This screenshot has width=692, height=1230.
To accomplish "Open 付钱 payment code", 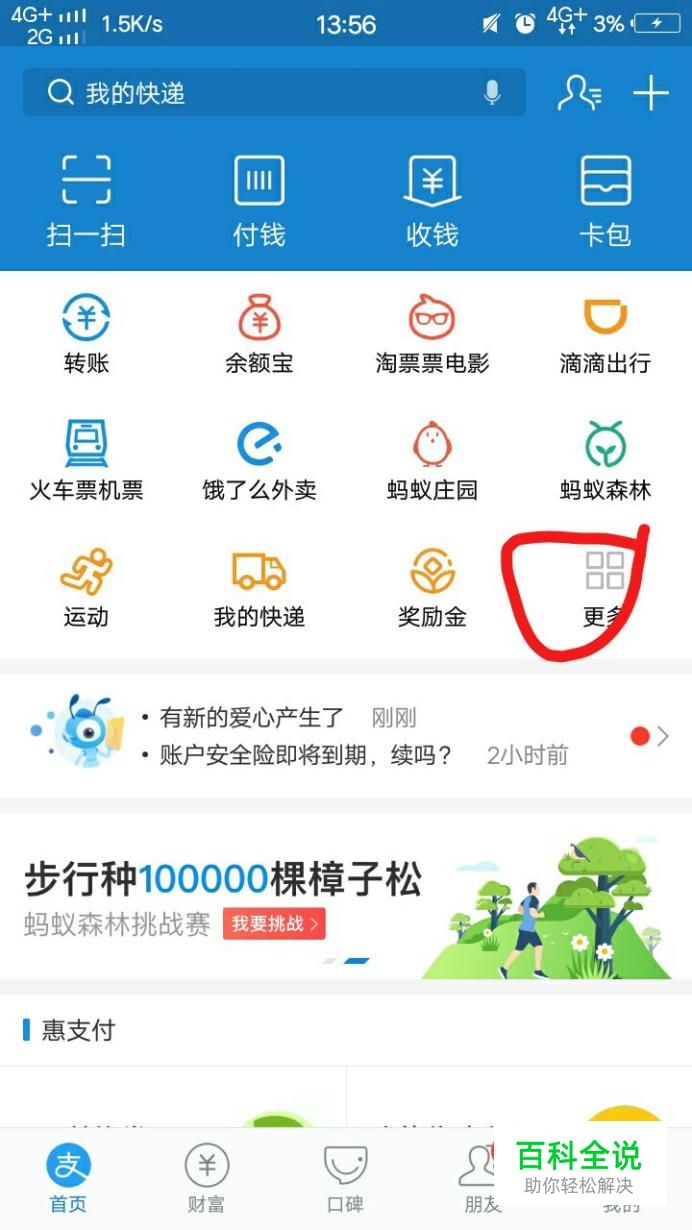I will pyautogui.click(x=259, y=200).
